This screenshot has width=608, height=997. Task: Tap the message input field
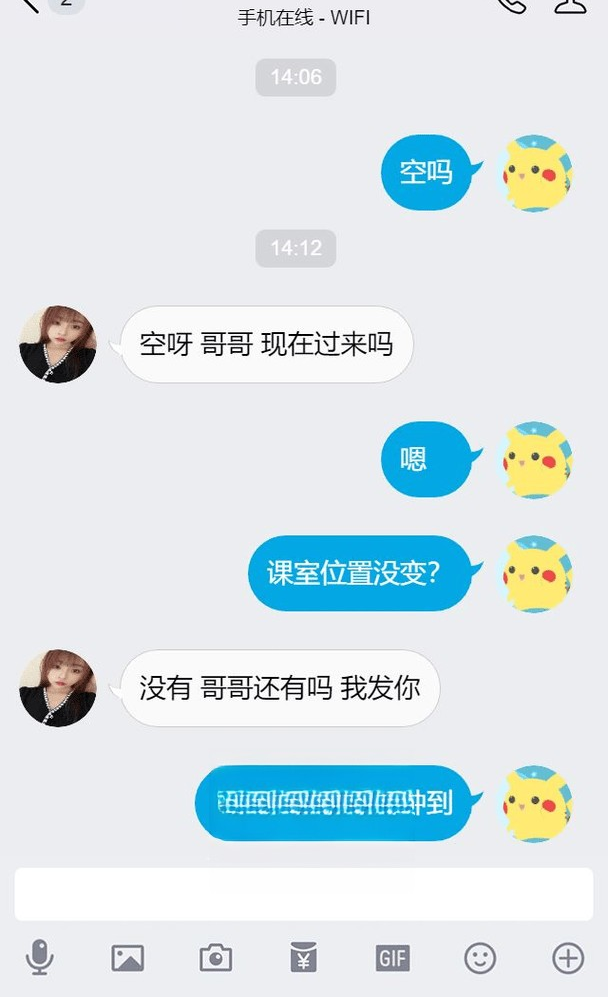[x=303, y=893]
